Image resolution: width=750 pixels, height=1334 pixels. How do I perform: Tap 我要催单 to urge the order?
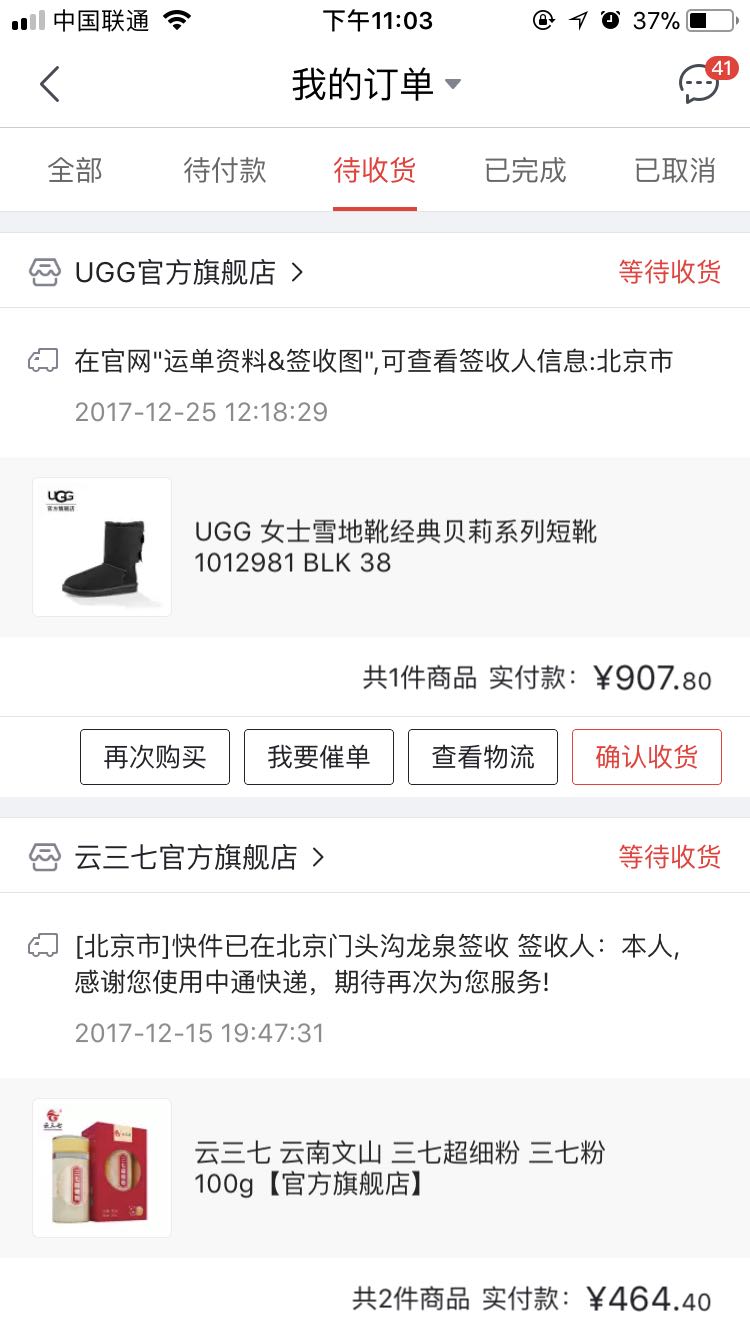(319, 757)
